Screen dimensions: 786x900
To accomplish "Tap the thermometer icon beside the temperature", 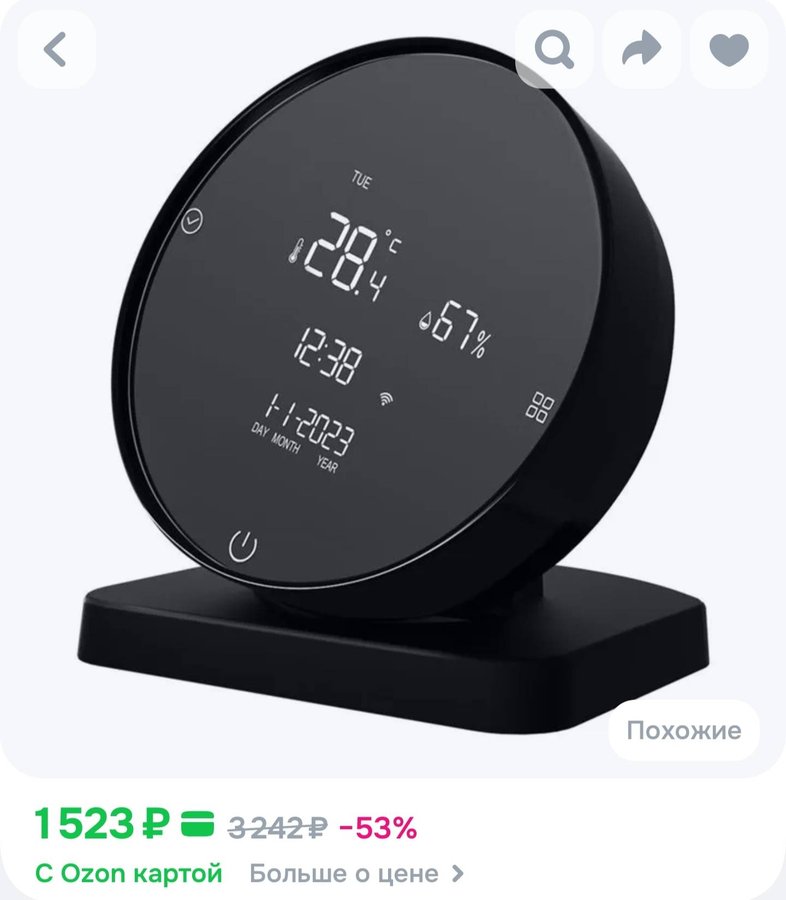I will (294, 249).
